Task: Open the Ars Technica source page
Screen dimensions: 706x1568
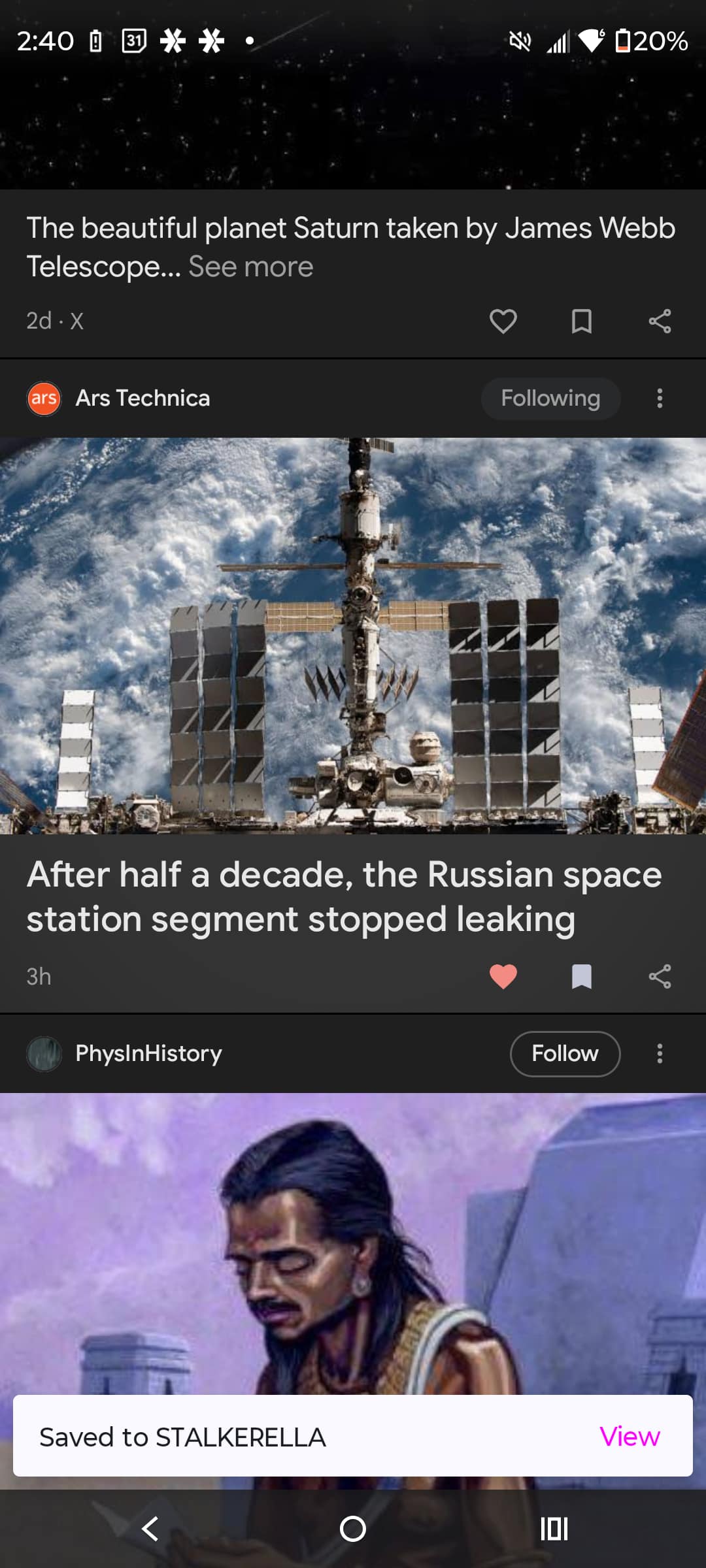Action: pyautogui.click(x=143, y=399)
